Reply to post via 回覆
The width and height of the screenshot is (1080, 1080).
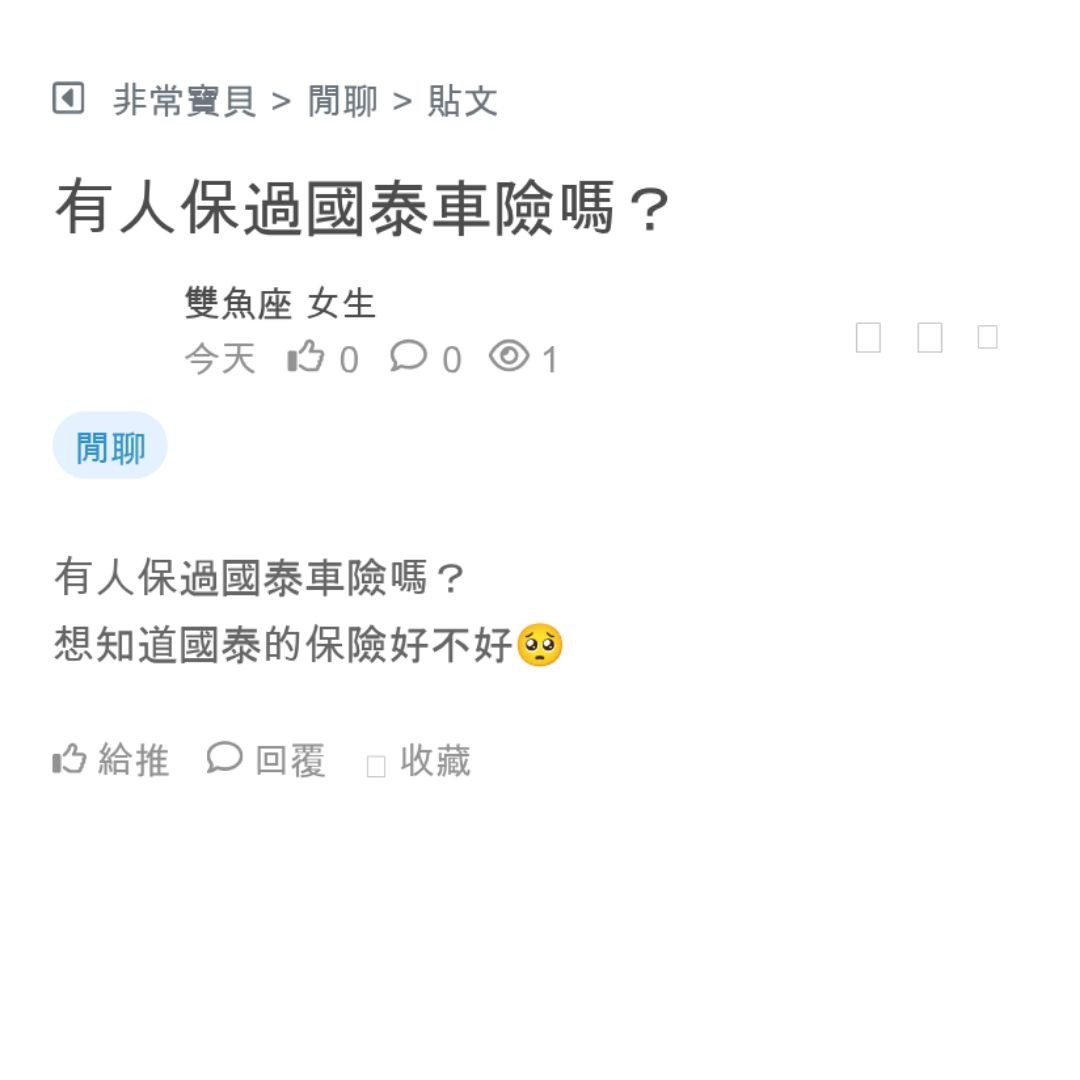(x=267, y=761)
